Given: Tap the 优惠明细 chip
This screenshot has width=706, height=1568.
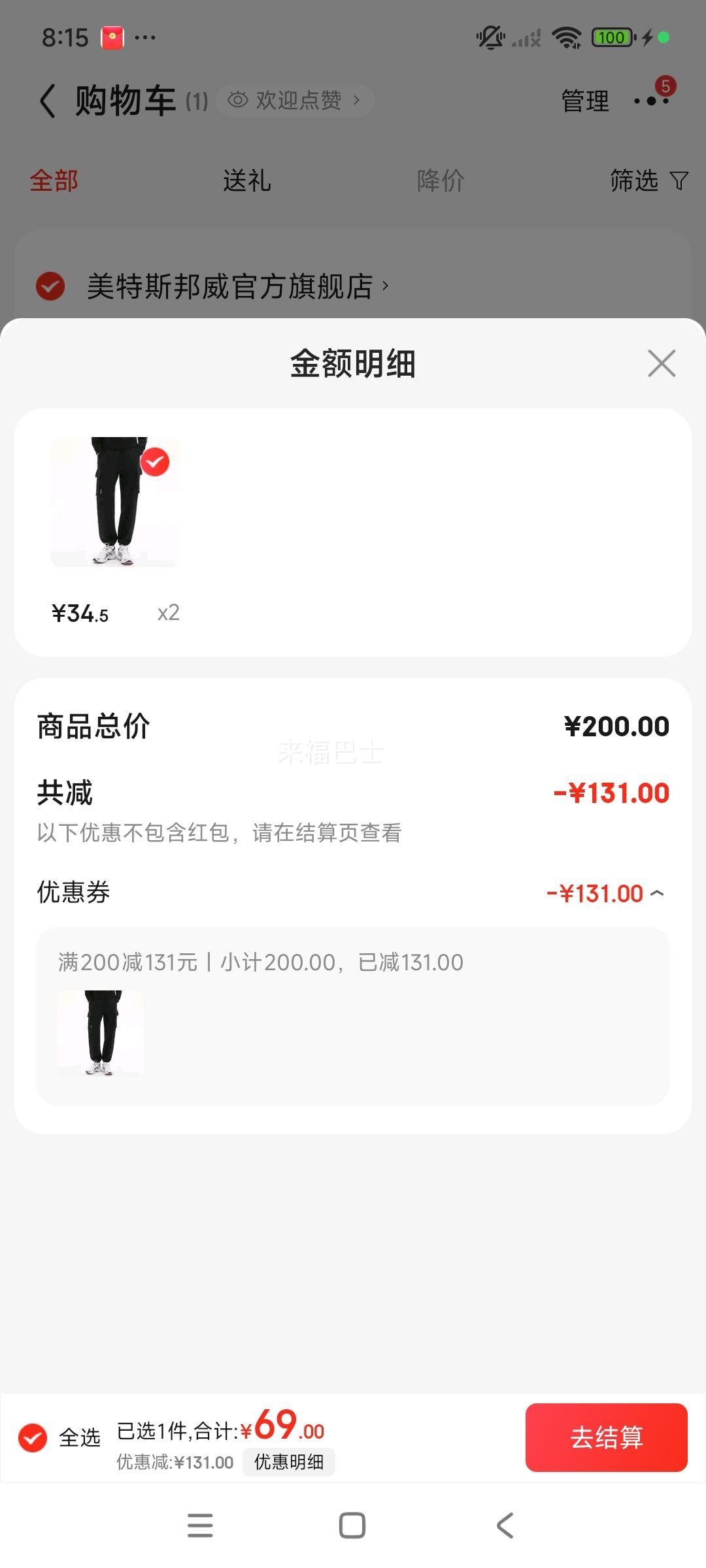Looking at the screenshot, I should click(288, 1462).
